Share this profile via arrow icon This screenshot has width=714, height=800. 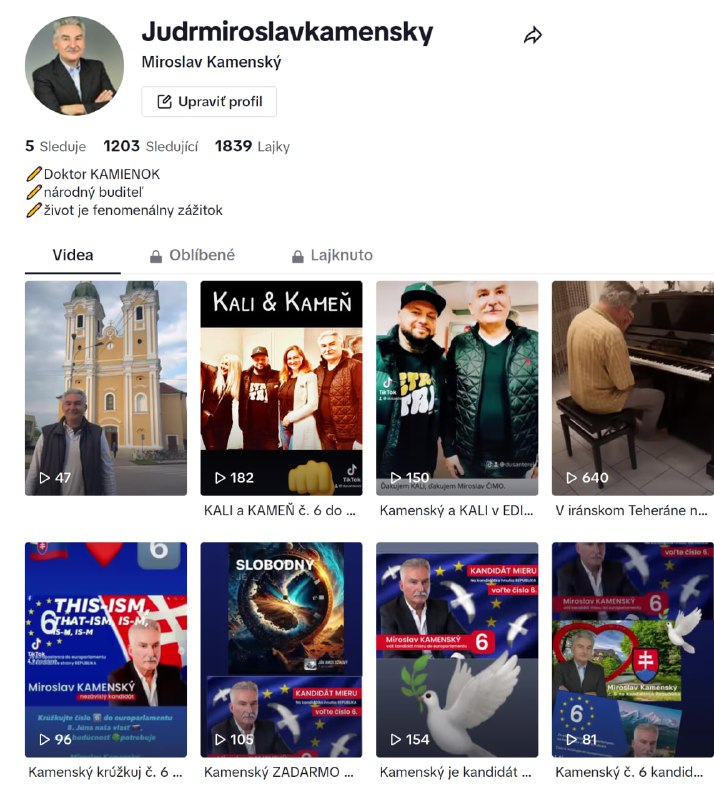(532, 36)
